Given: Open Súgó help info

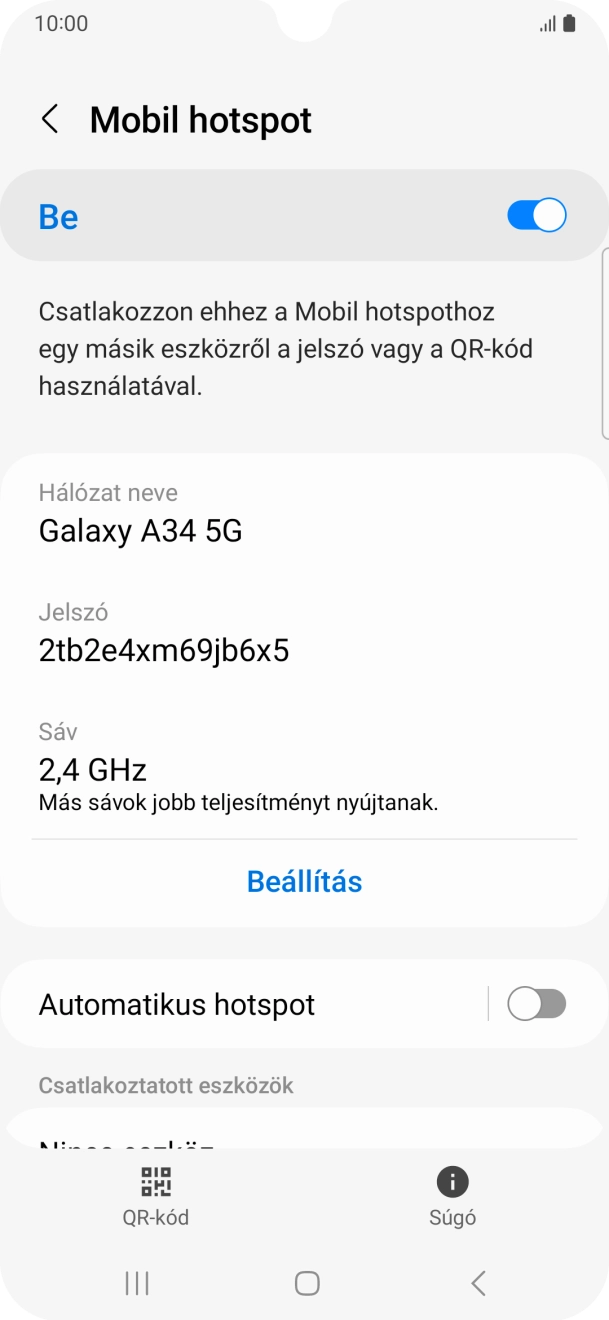Looking at the screenshot, I should click(x=452, y=1196).
